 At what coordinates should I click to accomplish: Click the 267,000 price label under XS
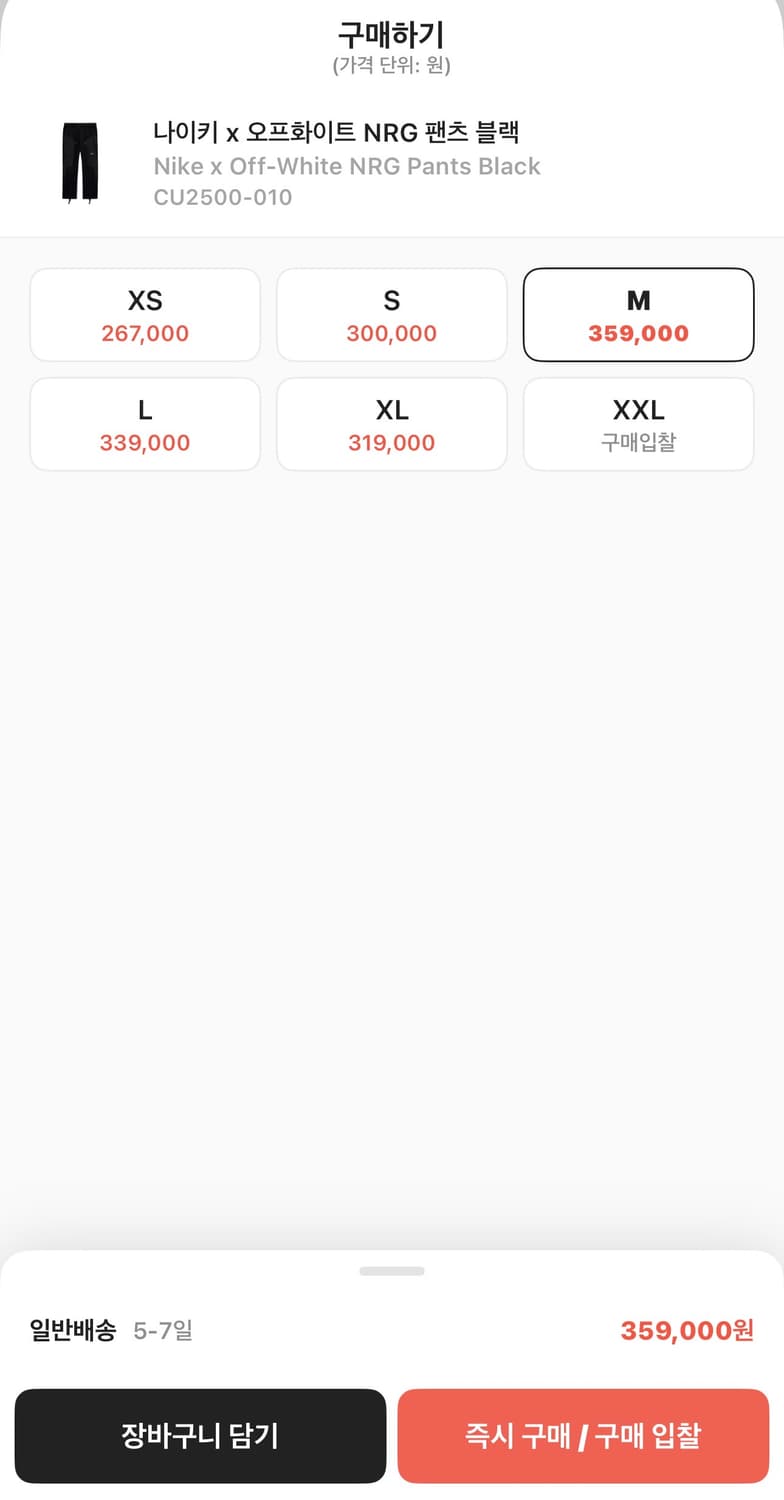point(144,333)
